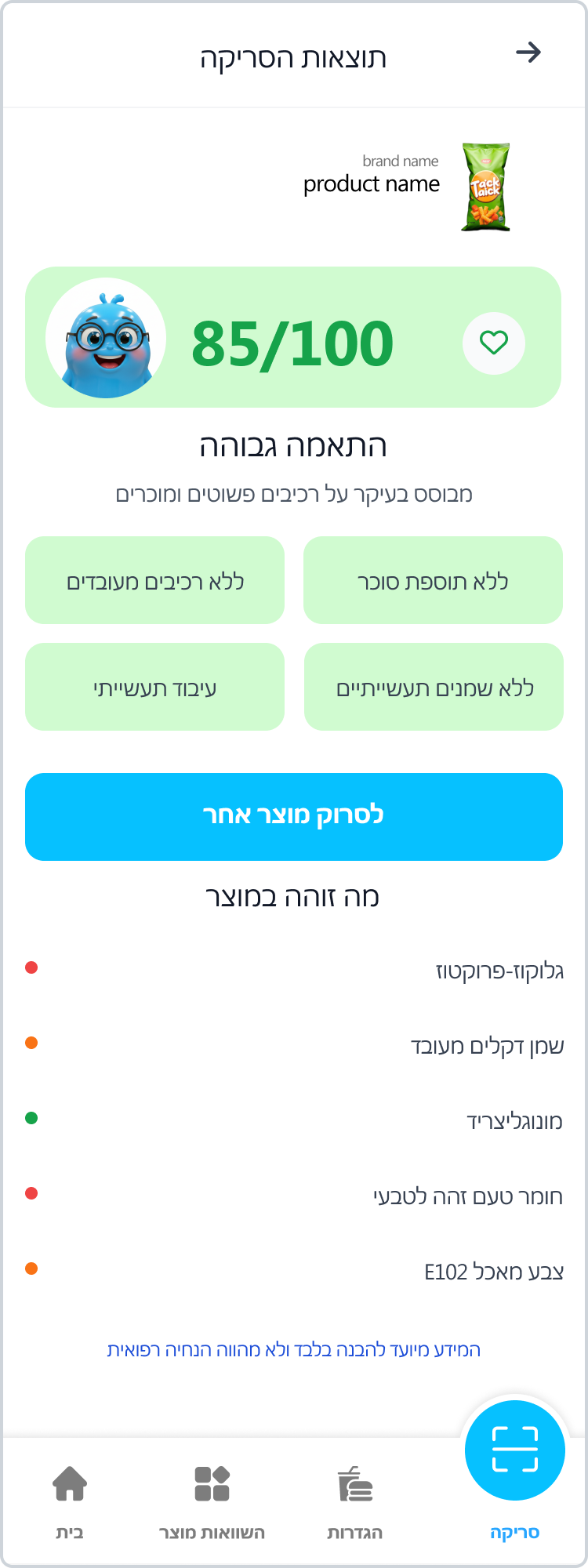Go to the השוואות מוצר tab
The width and height of the screenshot is (588, 1568).
(212, 1501)
